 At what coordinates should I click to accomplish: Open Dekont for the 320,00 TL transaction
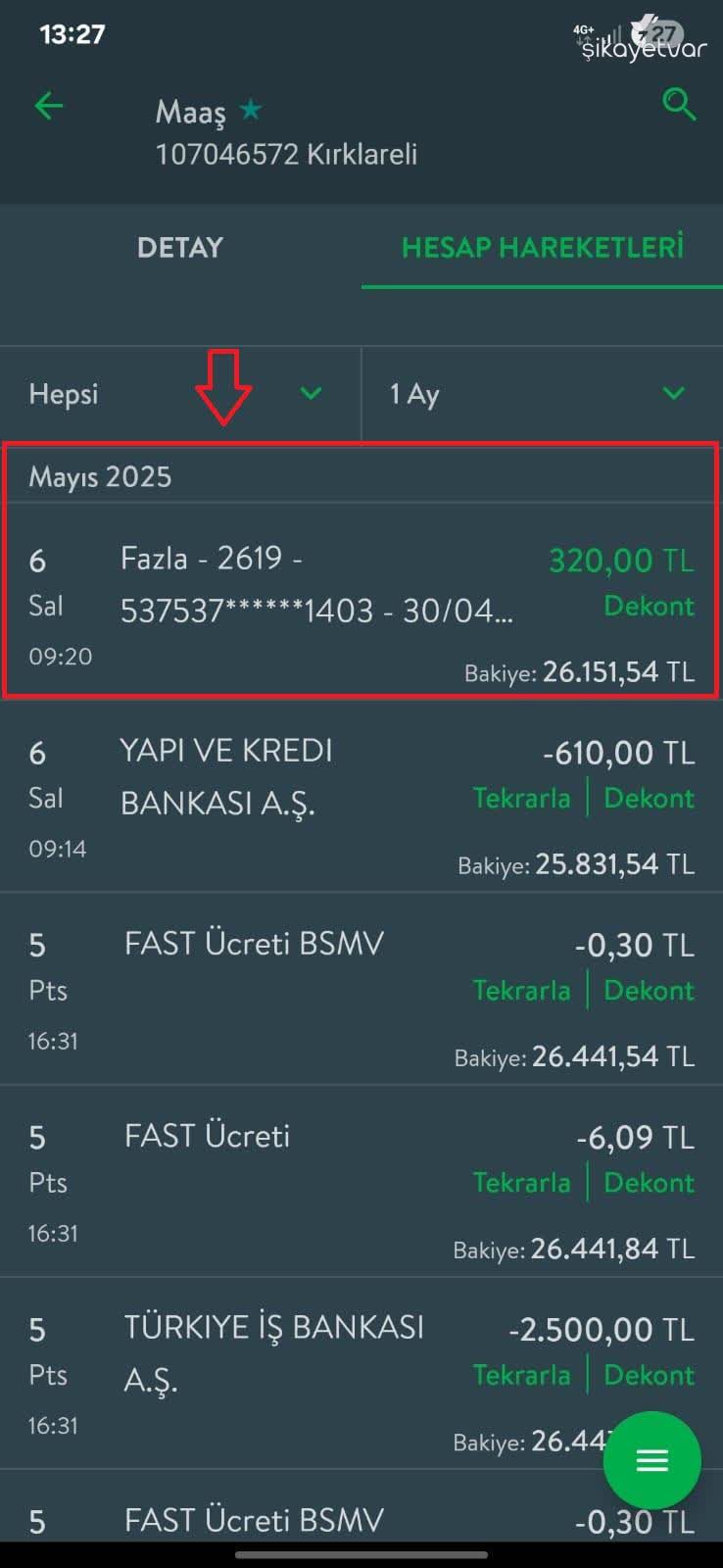click(x=649, y=606)
